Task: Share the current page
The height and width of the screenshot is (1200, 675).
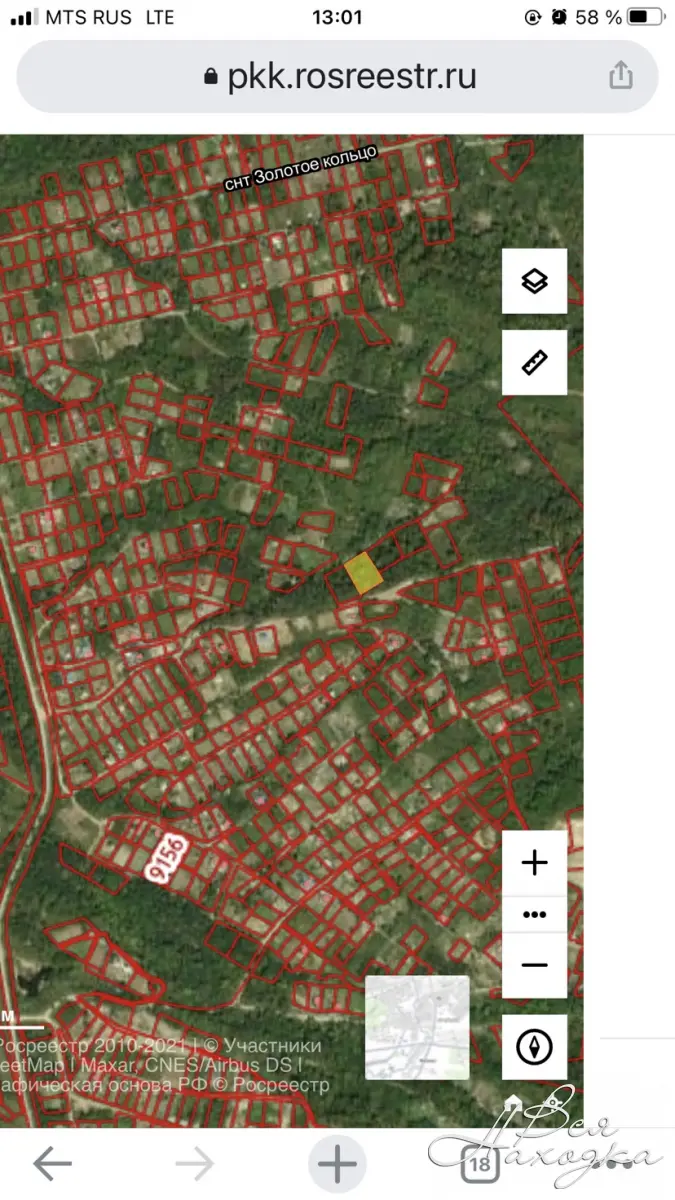Action: point(621,76)
